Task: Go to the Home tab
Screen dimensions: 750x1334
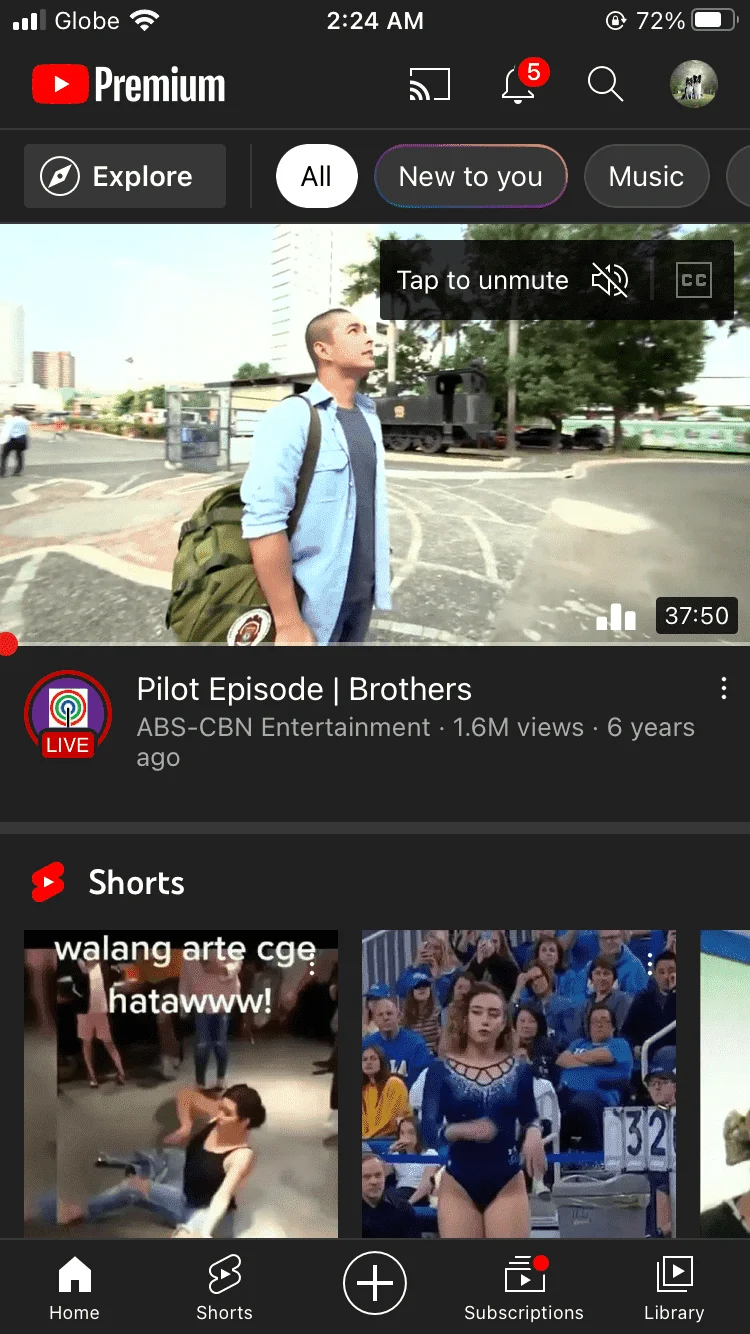Action: point(75,1289)
